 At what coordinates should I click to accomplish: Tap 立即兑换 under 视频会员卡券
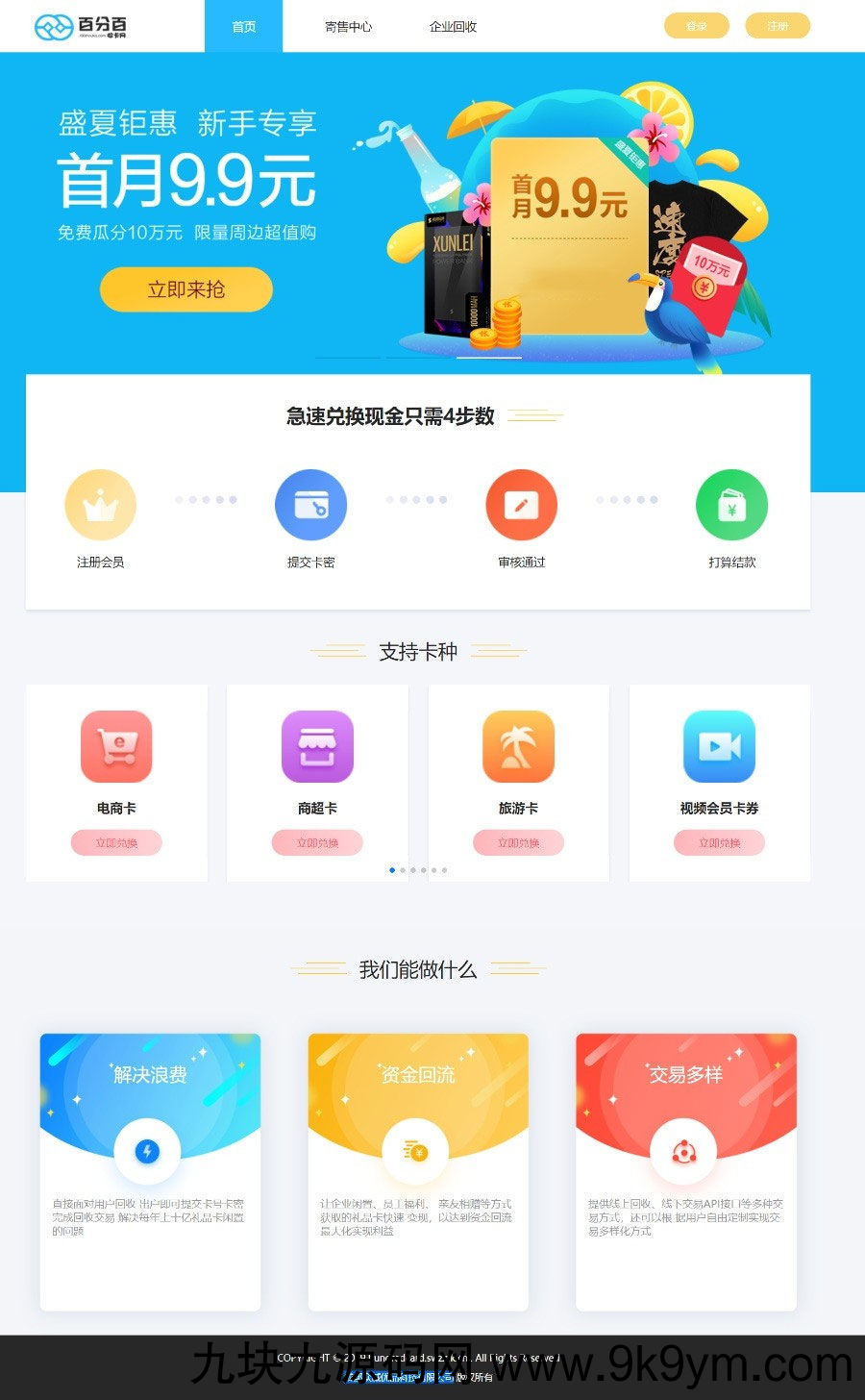(x=719, y=843)
